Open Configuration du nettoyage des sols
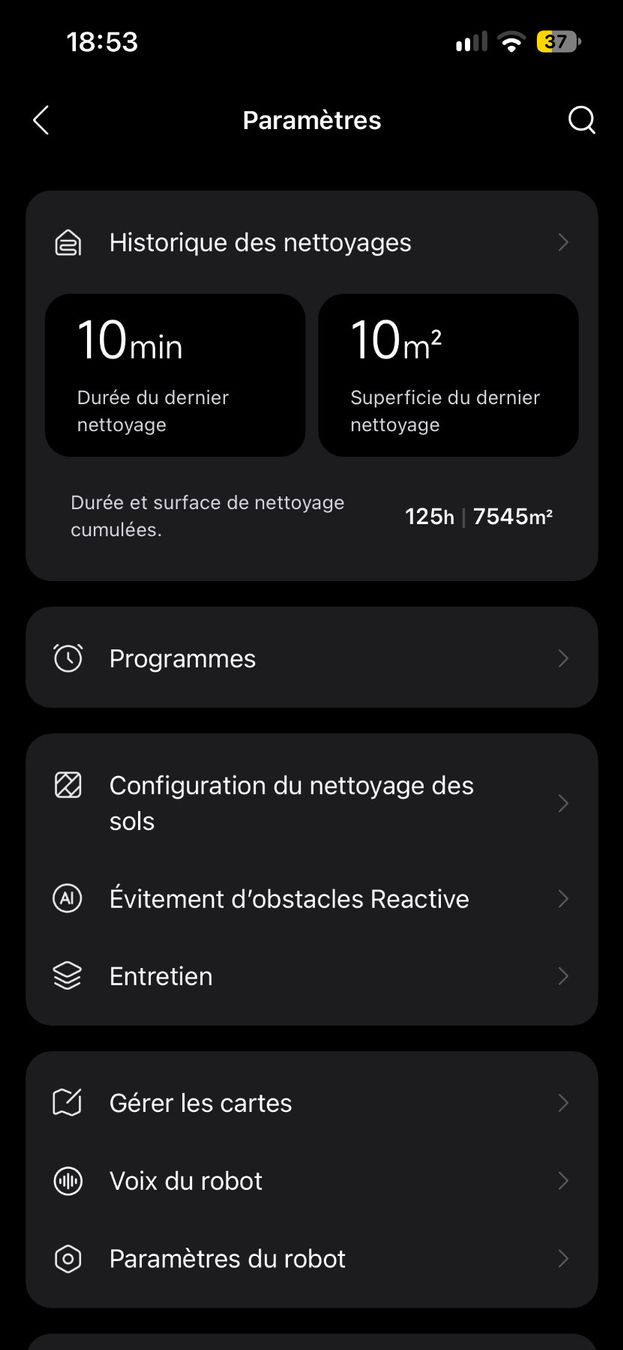 point(312,803)
